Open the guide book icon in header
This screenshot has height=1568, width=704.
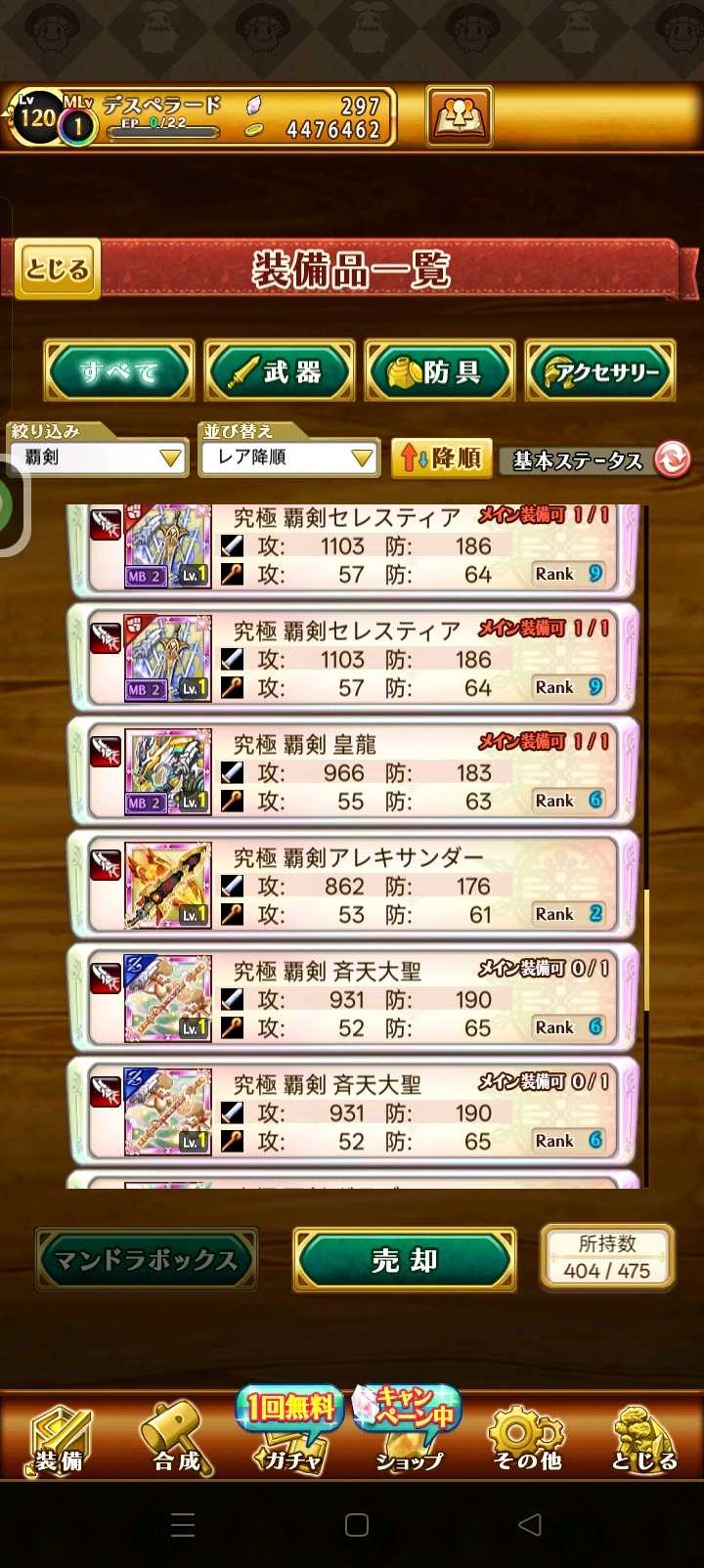(x=460, y=116)
